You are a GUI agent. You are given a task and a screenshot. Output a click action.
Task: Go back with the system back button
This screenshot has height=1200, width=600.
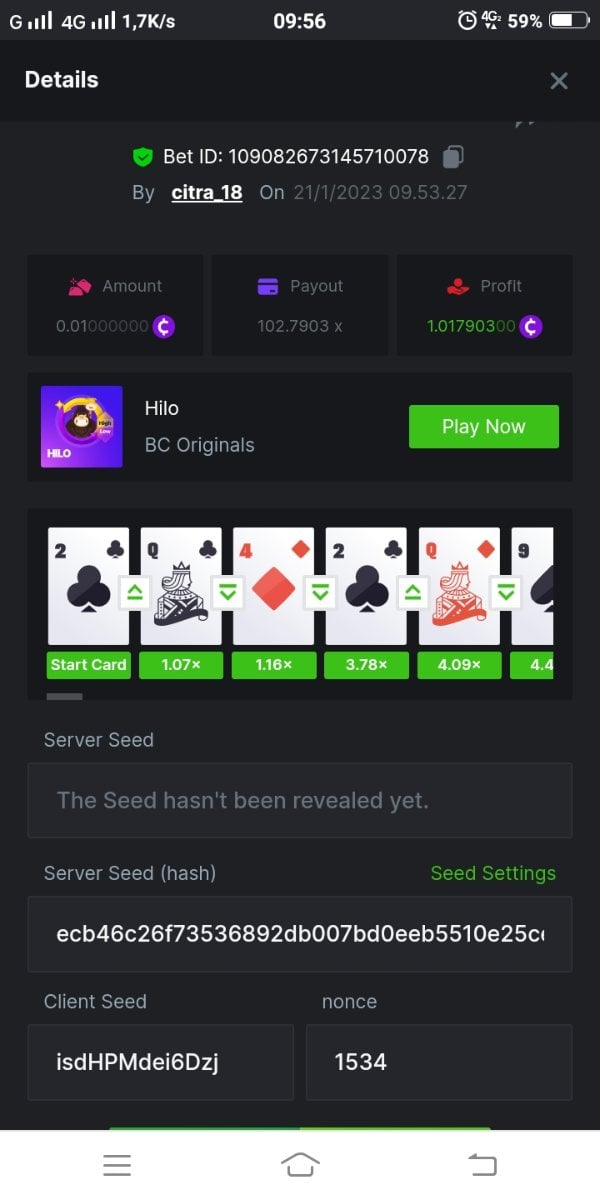[x=482, y=1165]
